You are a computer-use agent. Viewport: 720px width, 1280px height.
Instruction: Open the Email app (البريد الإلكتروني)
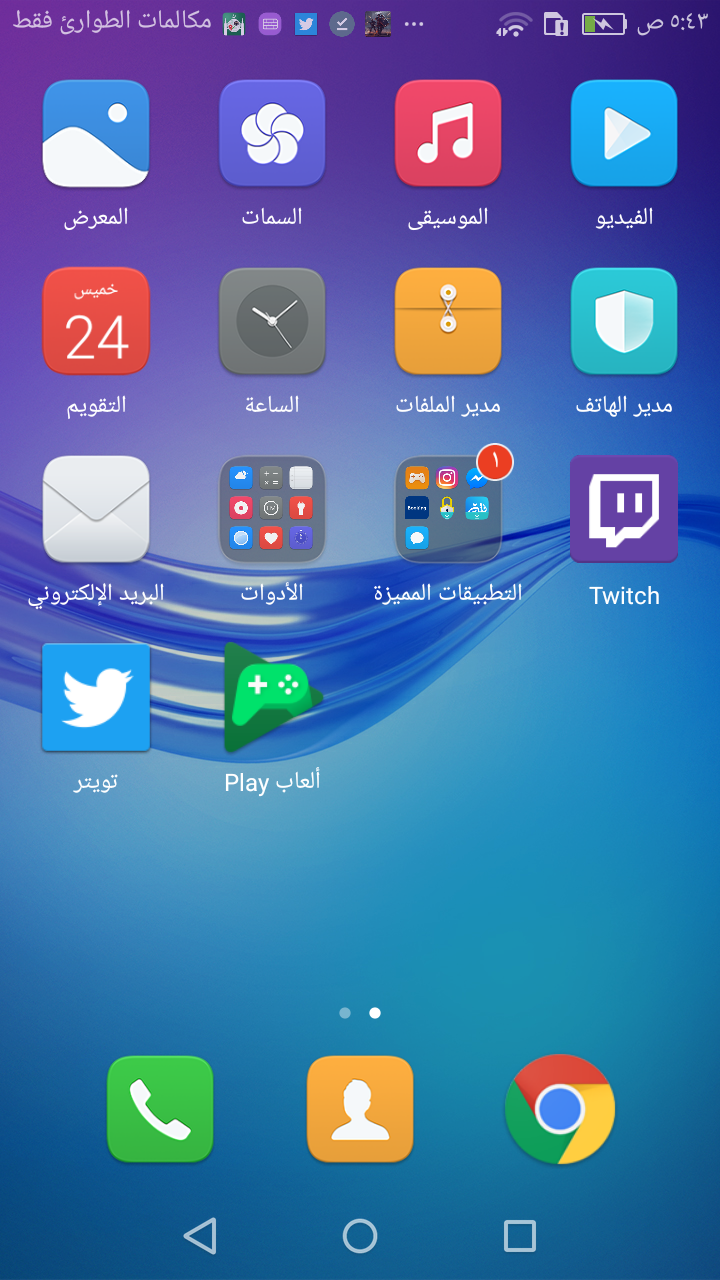click(x=96, y=510)
